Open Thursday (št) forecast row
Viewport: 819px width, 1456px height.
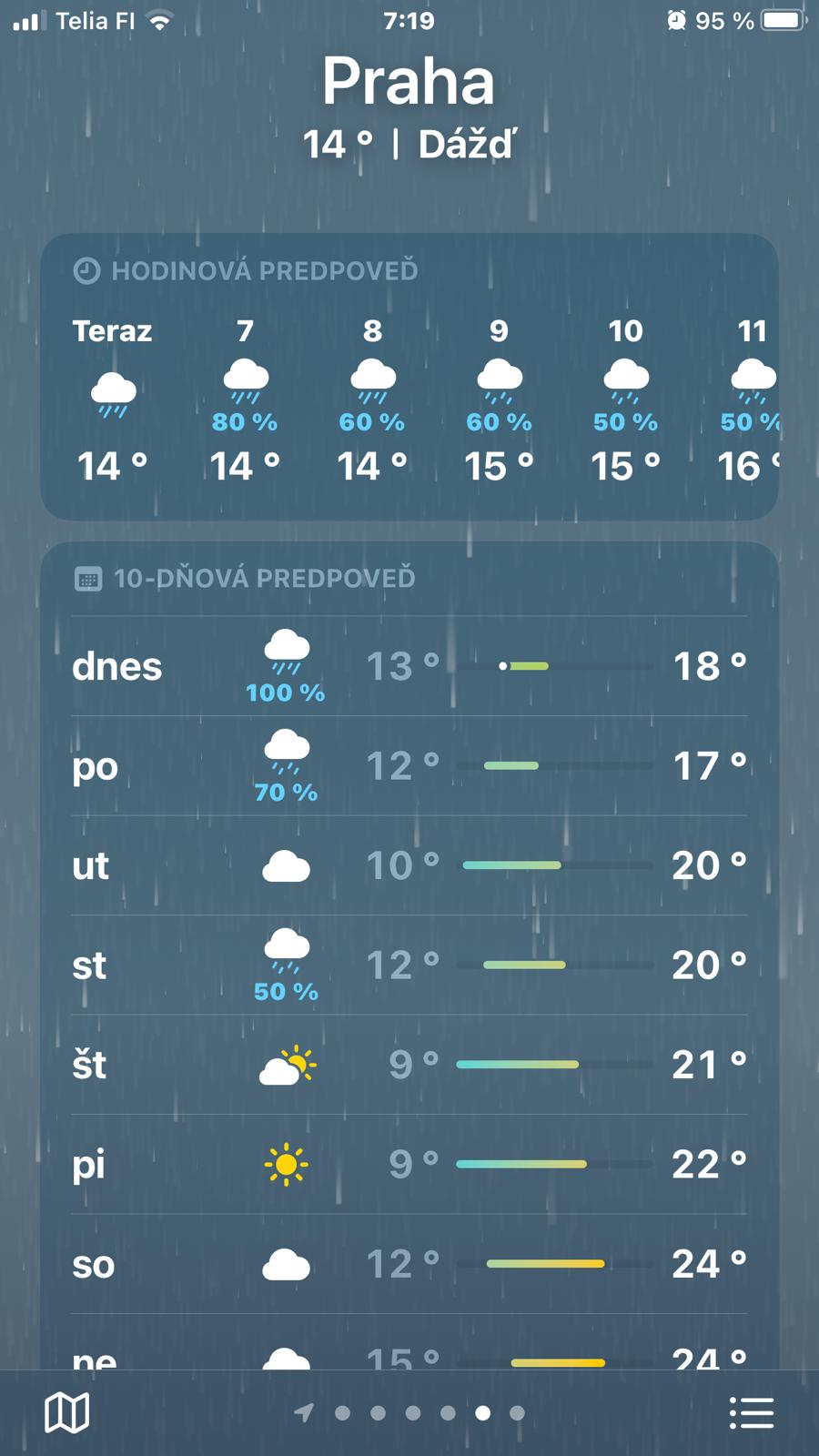point(409,1065)
